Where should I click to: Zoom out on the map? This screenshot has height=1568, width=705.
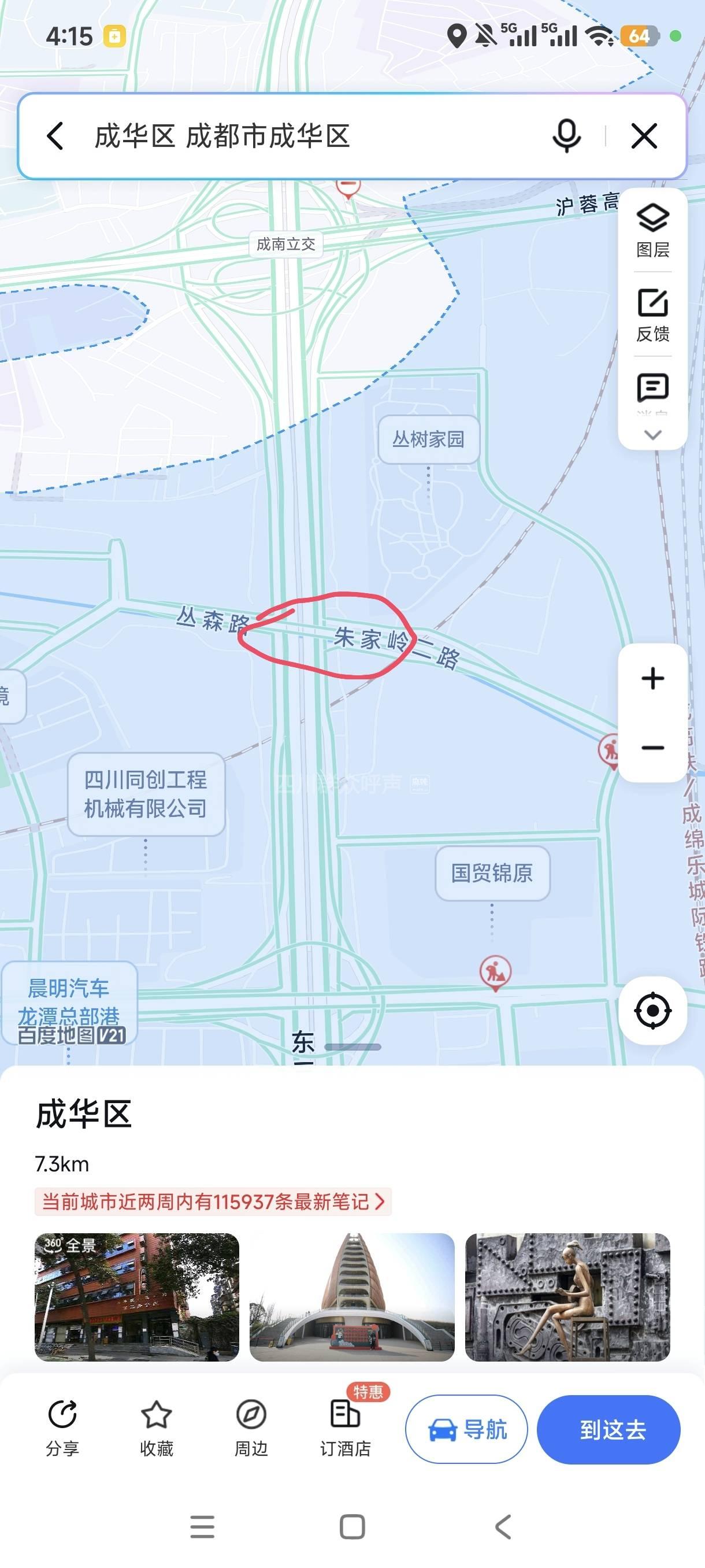click(x=652, y=748)
